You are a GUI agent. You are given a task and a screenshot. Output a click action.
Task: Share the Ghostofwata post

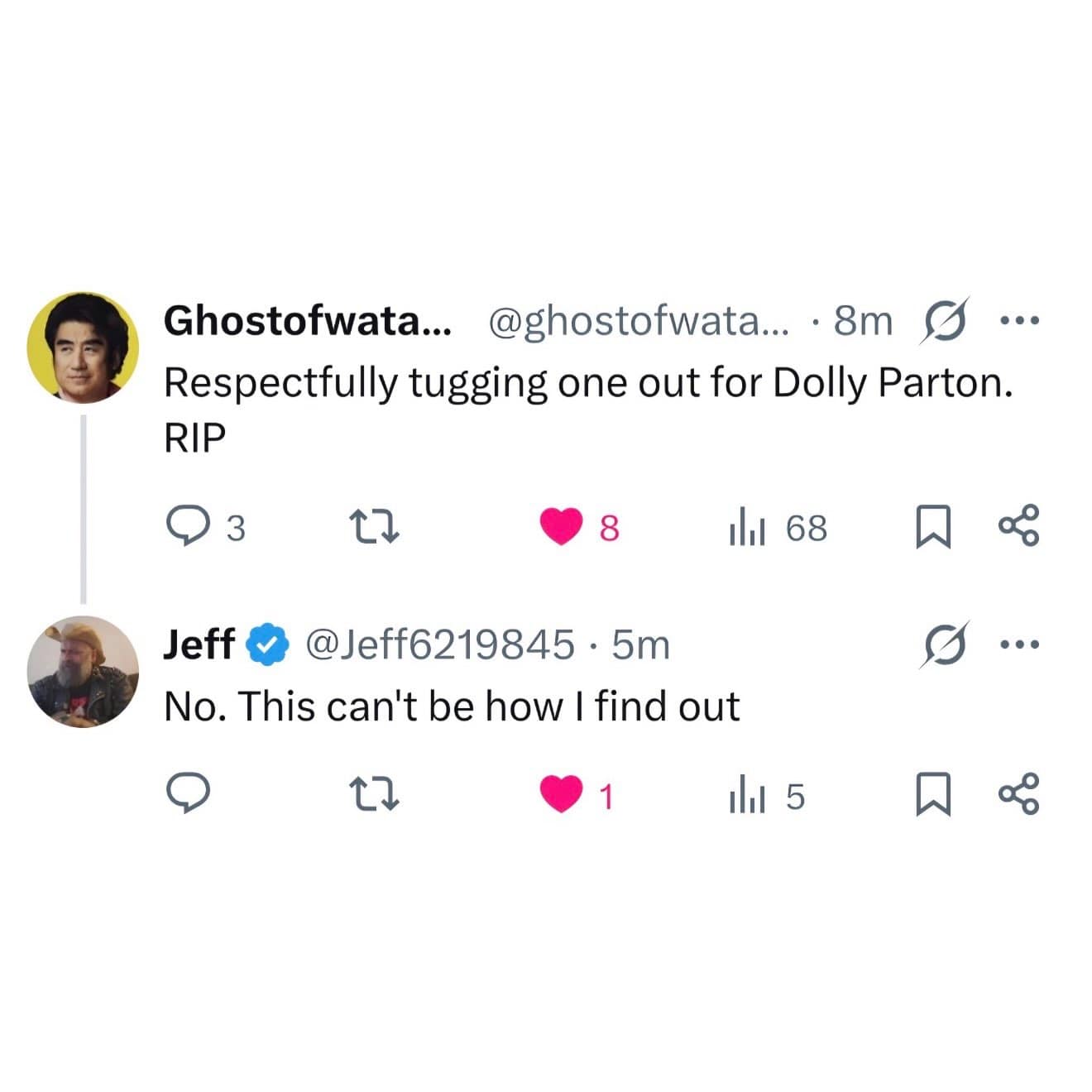[1018, 526]
